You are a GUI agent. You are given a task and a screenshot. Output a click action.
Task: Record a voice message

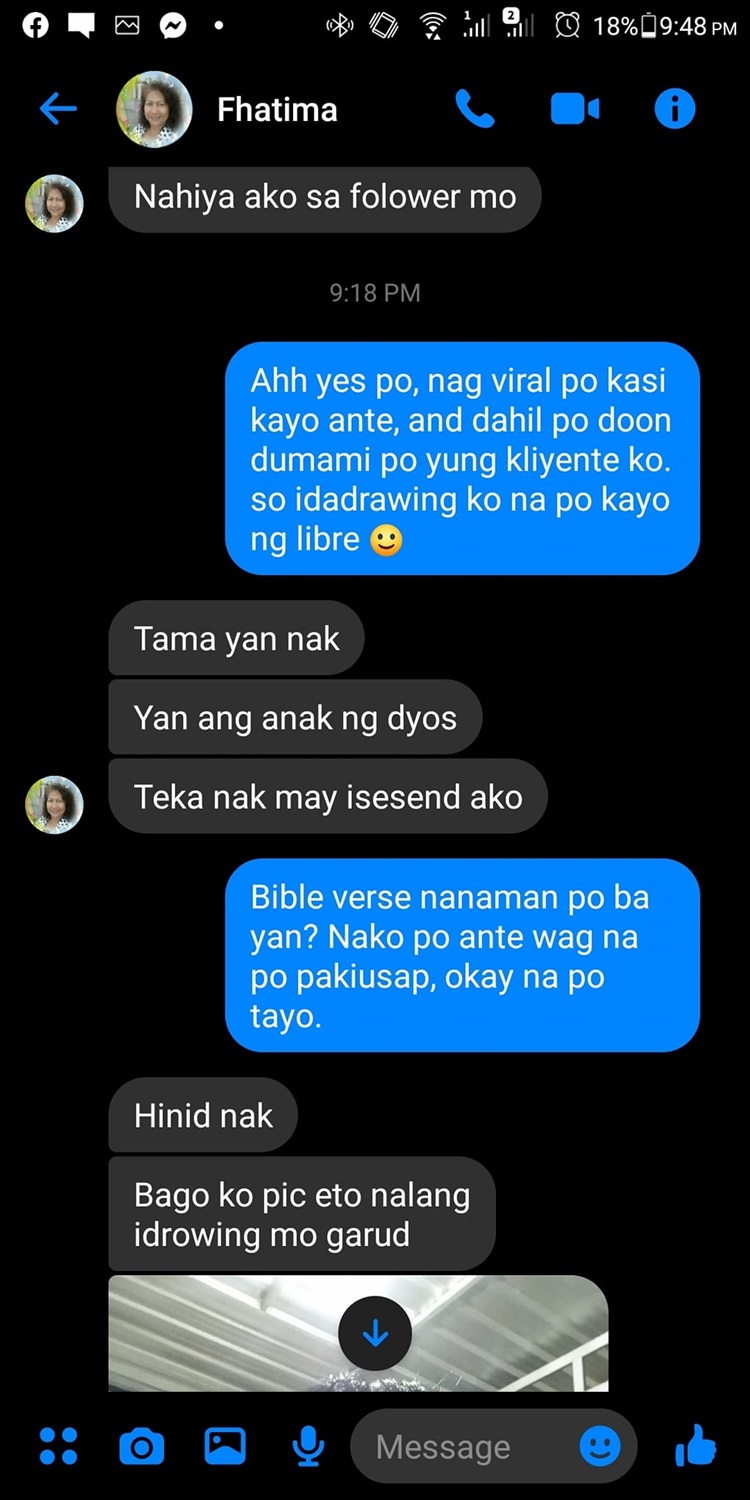tap(308, 1446)
